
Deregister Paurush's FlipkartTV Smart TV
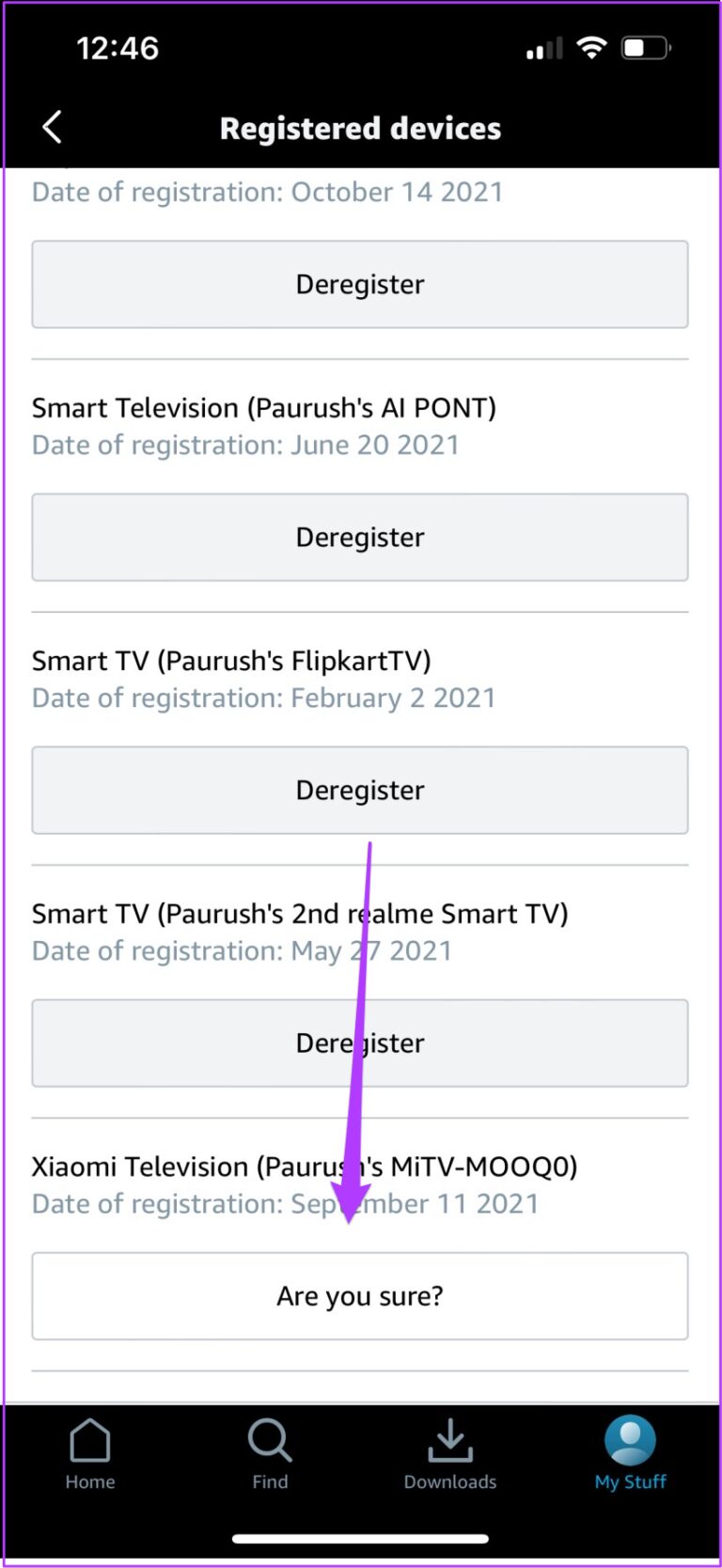pos(360,790)
